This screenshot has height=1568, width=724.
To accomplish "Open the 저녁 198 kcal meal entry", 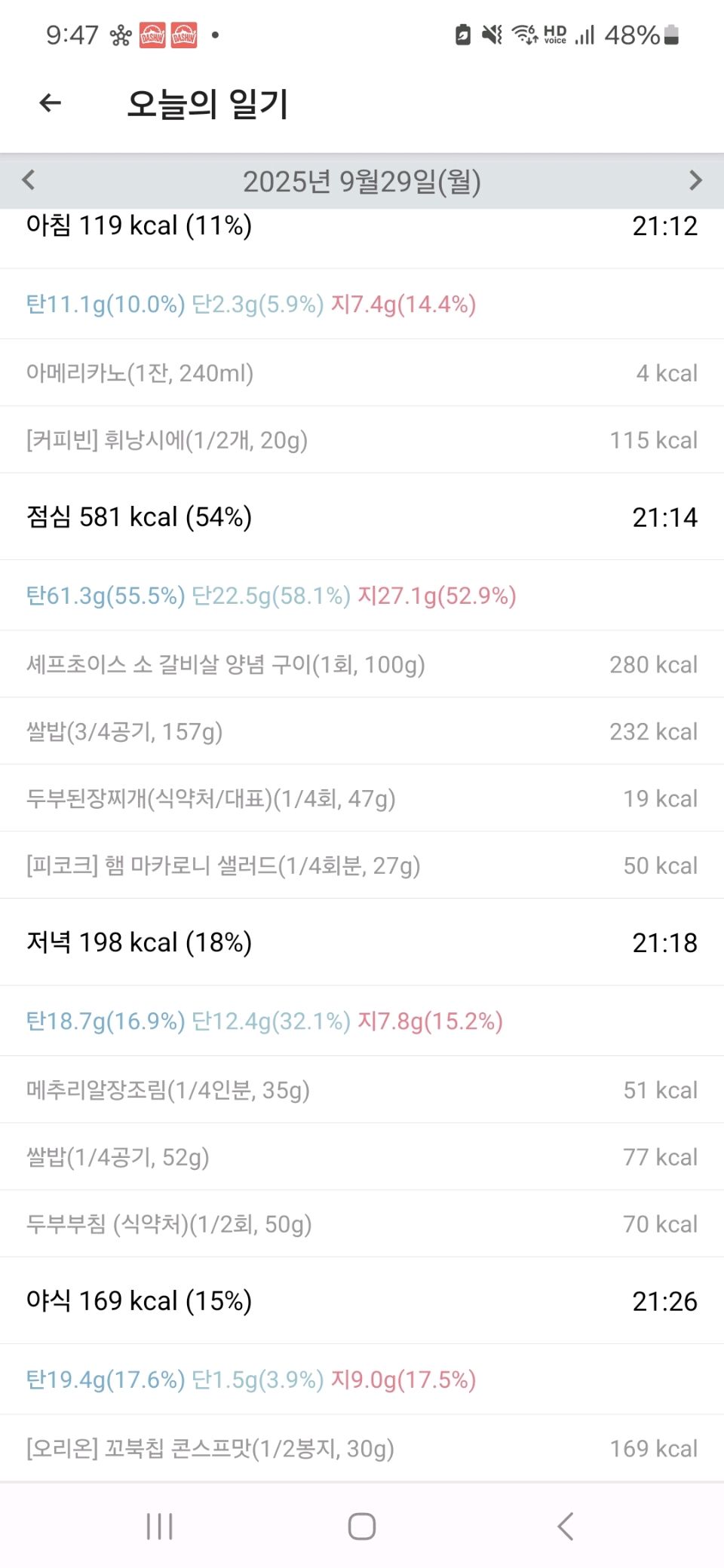I will pos(362,942).
